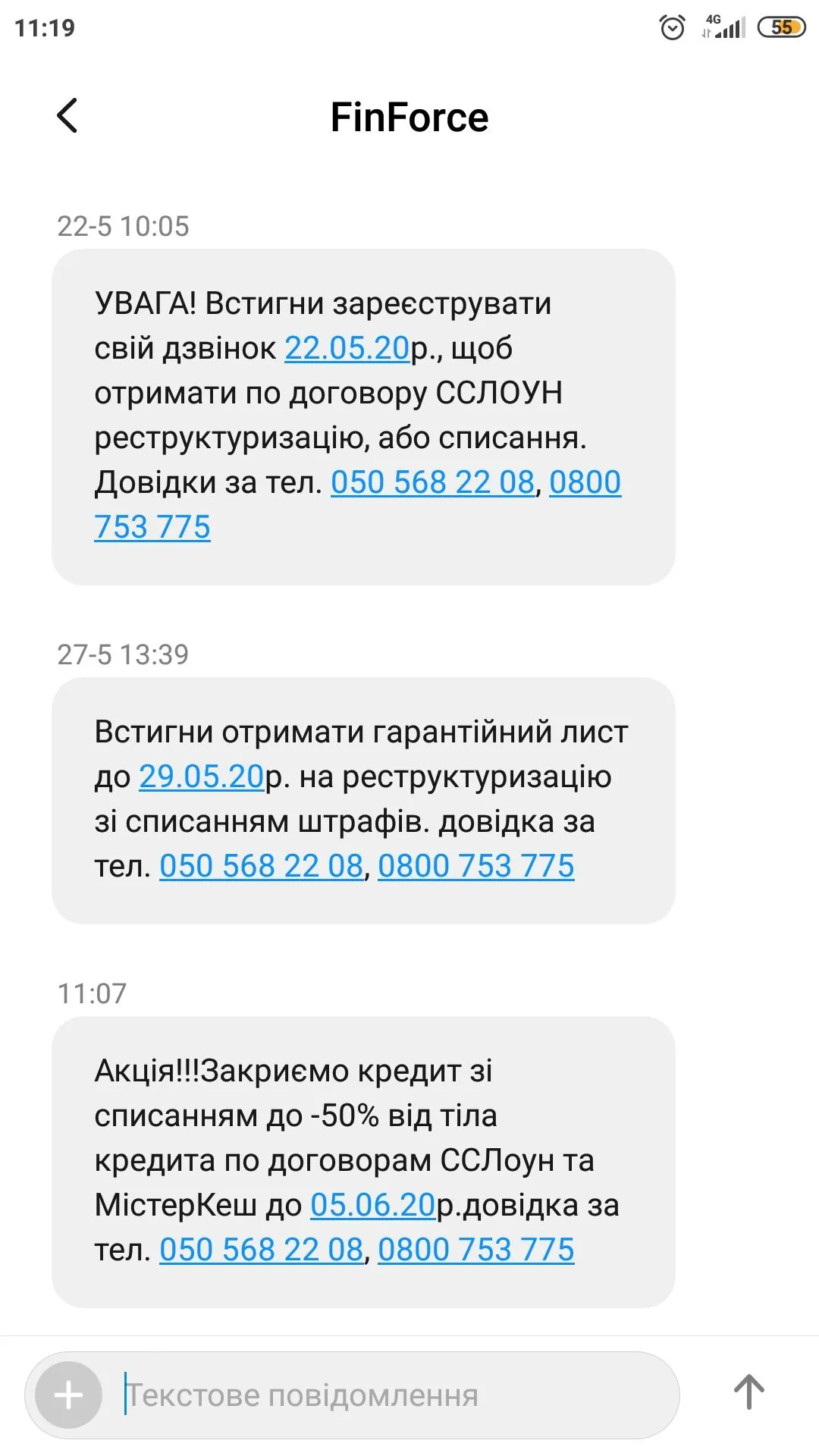Open the 29.05.20 date link

point(201,777)
